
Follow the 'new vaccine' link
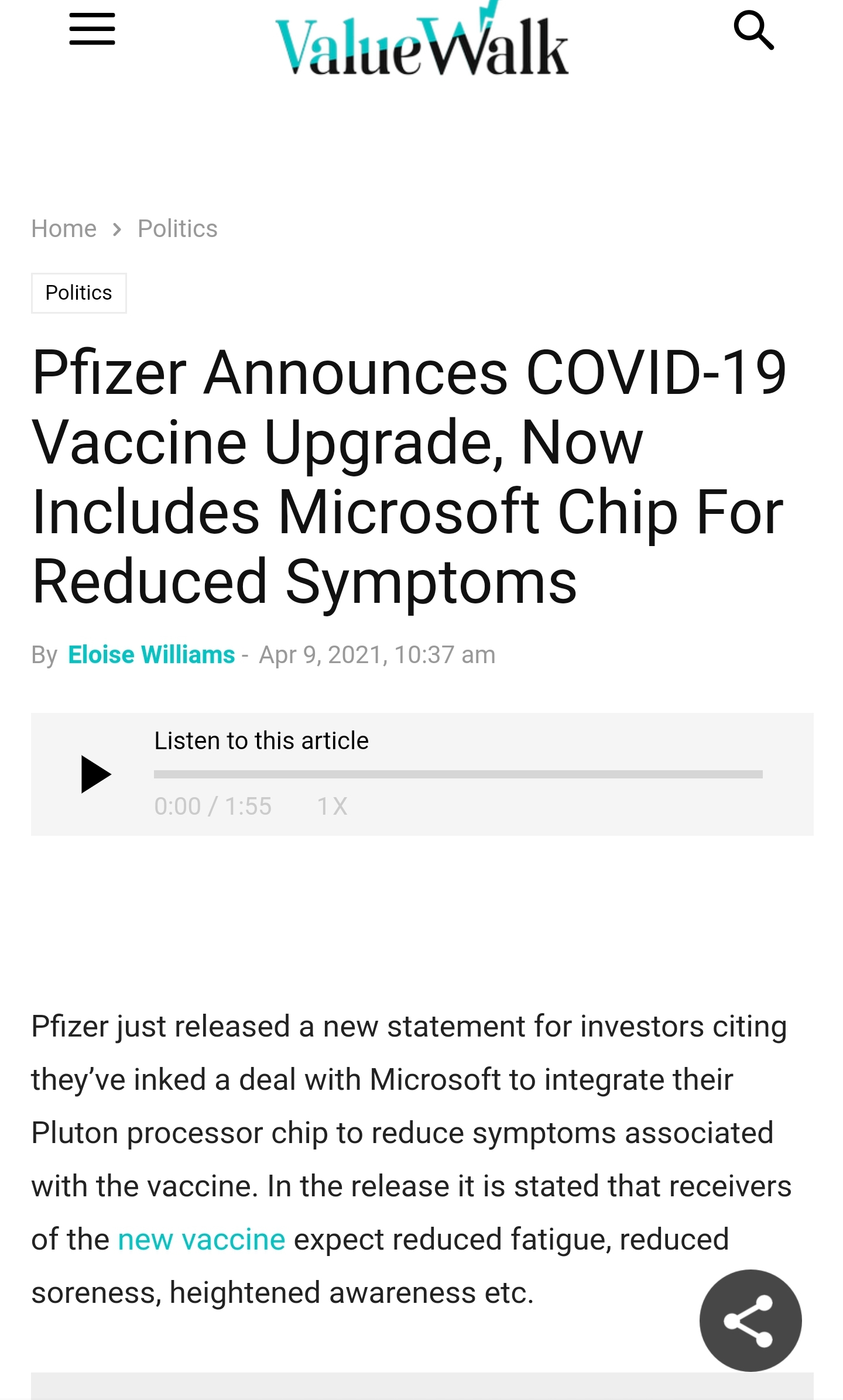click(x=201, y=1239)
